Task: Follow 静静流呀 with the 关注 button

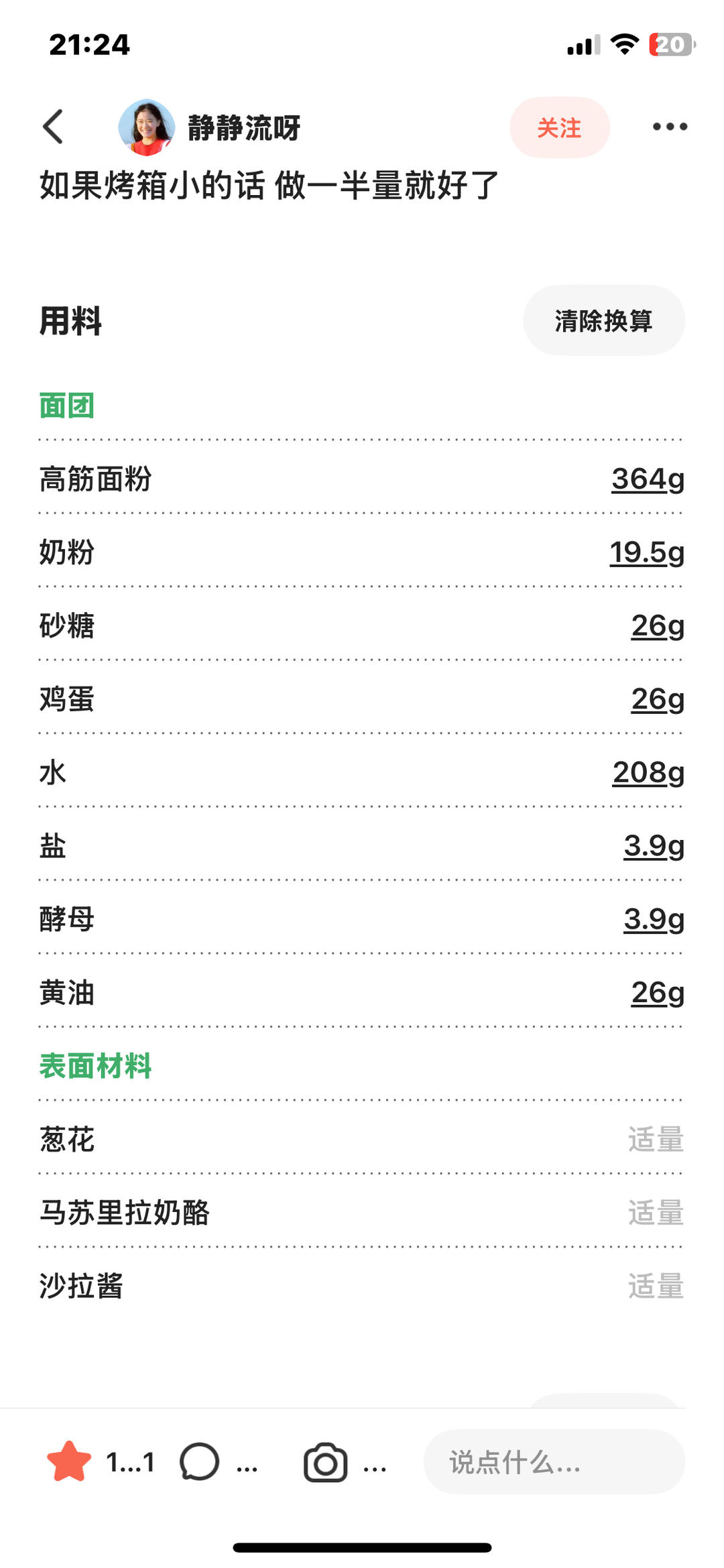Action: tap(560, 127)
